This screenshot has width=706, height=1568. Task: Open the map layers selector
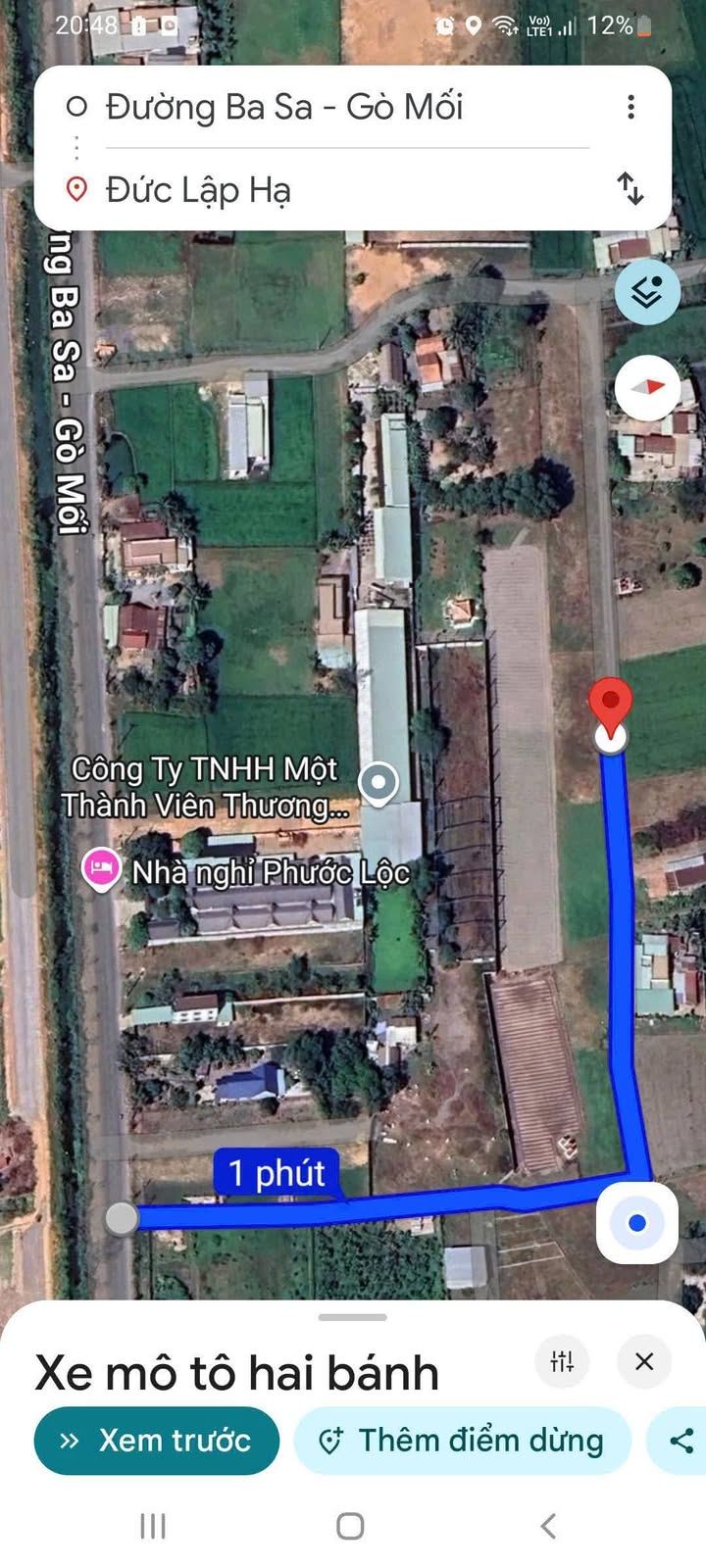[647, 291]
